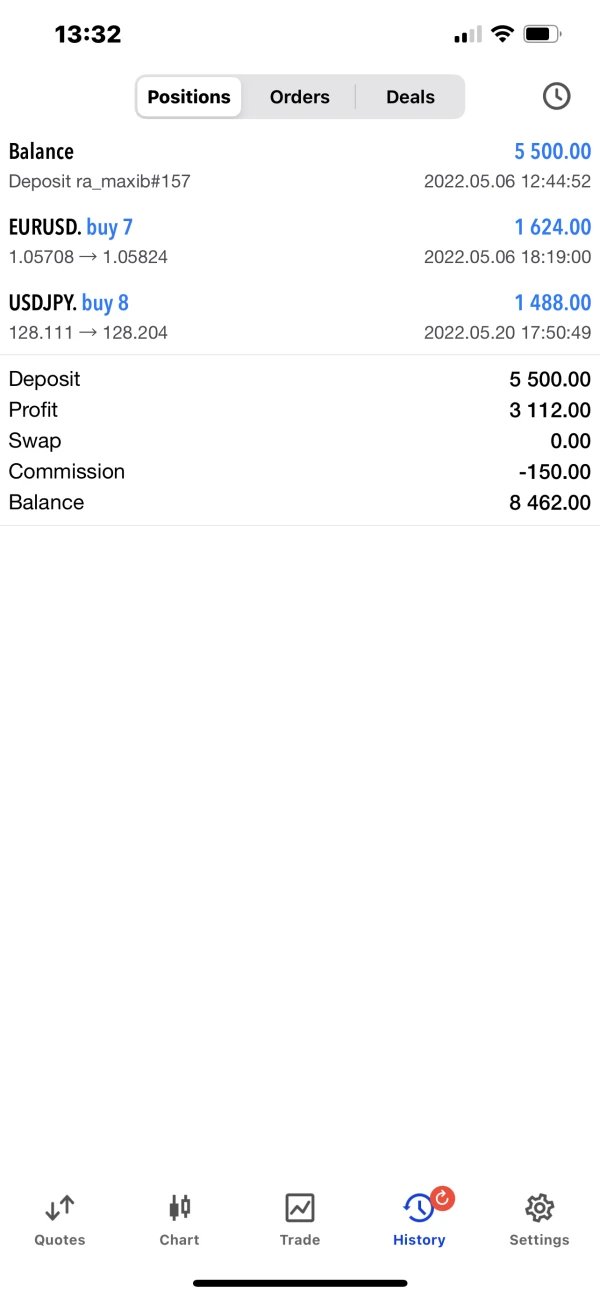Open the Balance deposit entry
Viewport: 600px width, 1298px height.
(300, 165)
